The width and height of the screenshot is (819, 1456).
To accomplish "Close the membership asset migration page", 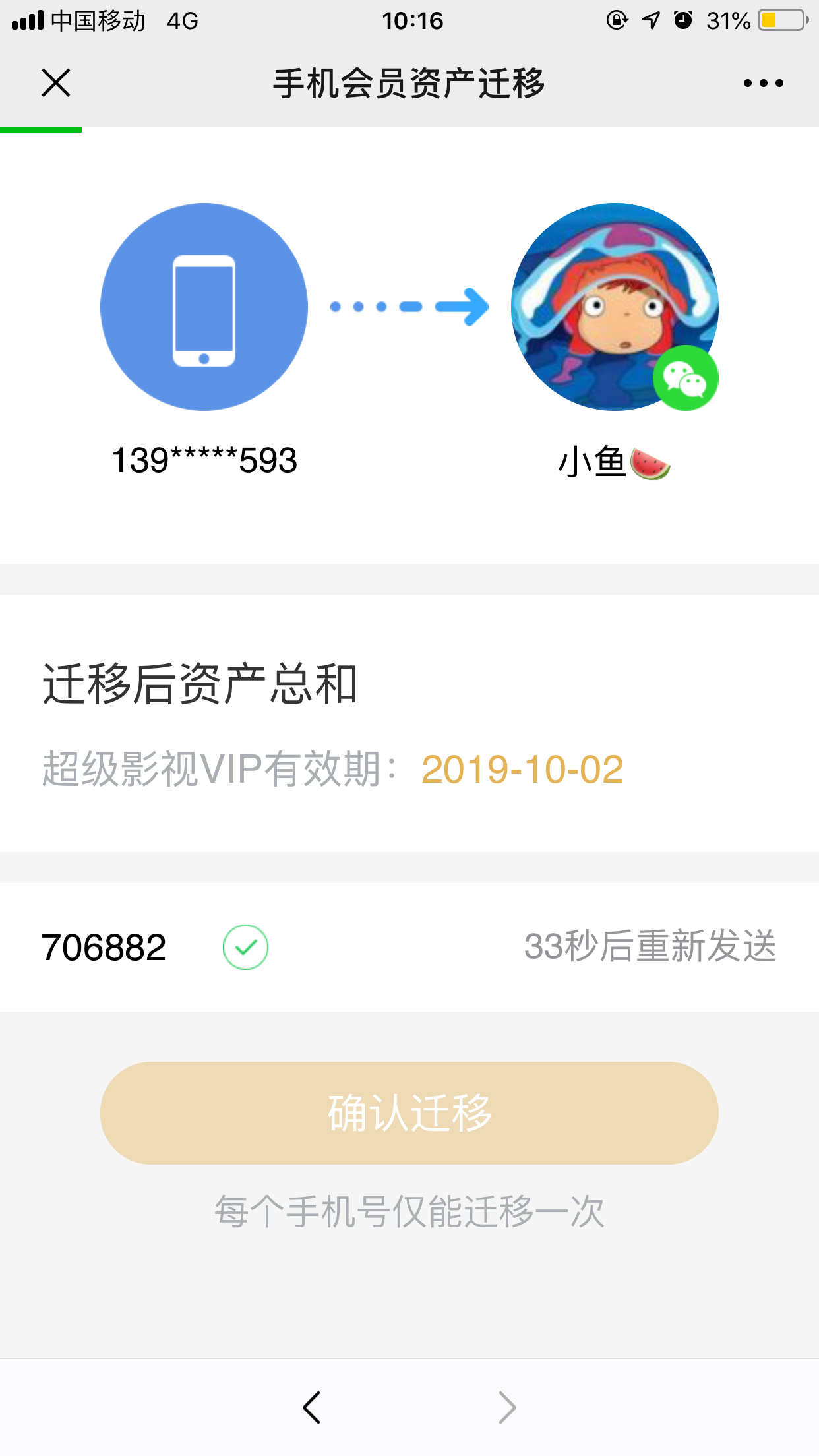I will (x=56, y=83).
